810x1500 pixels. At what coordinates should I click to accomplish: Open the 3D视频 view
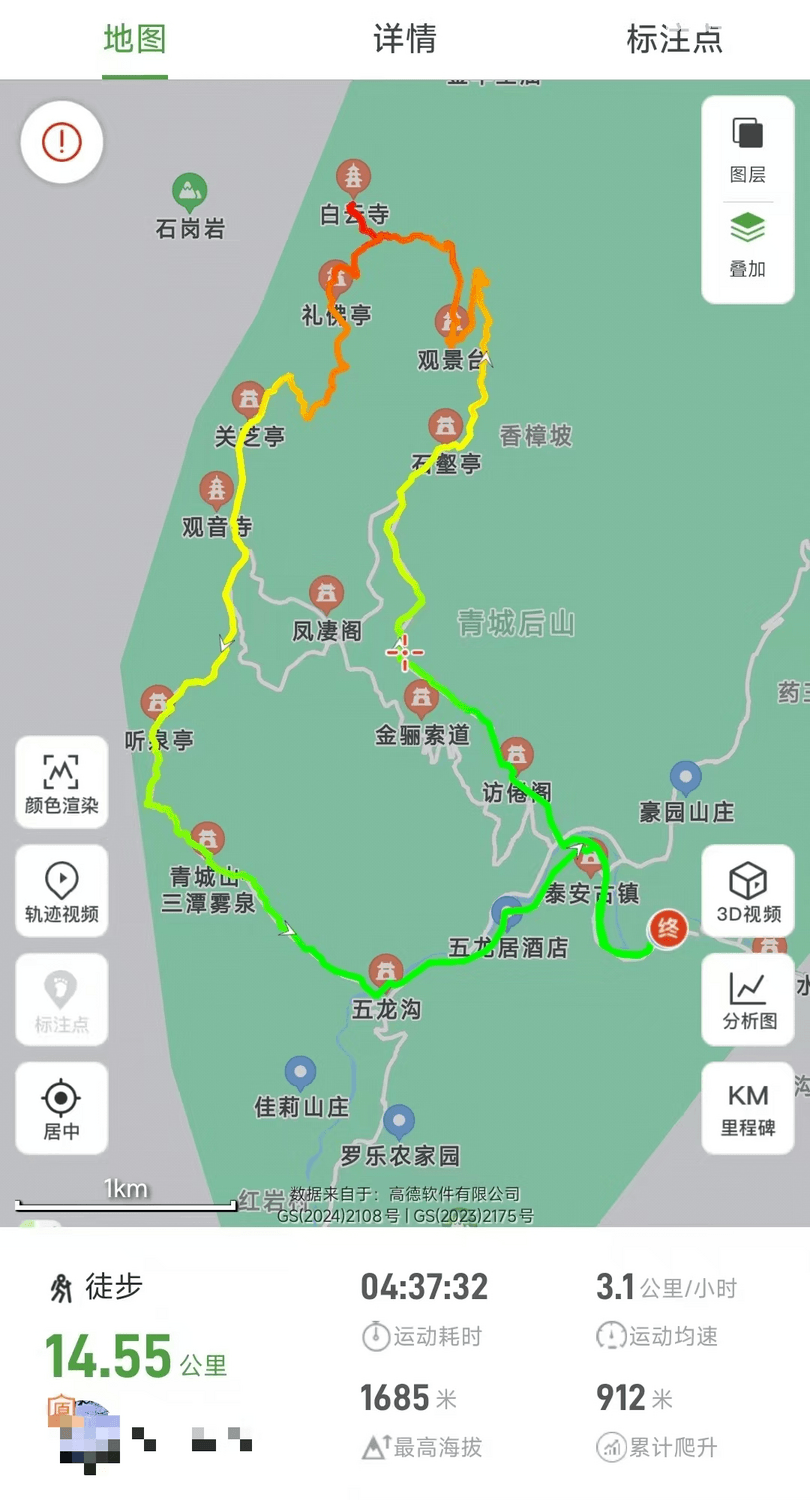[x=748, y=892]
